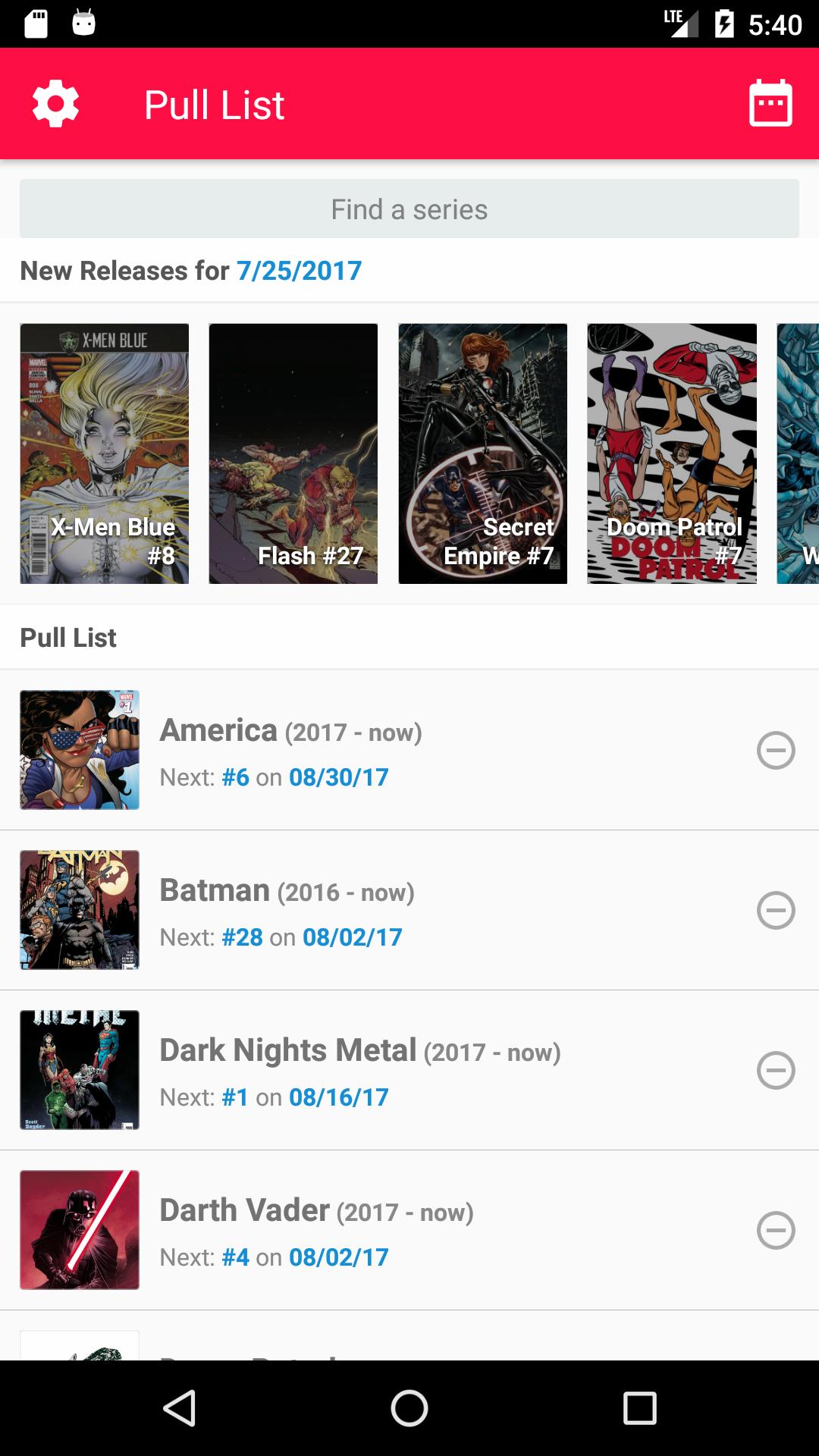Remove Darth Vader from the pull list
The width and height of the screenshot is (819, 1456).
point(776,1231)
